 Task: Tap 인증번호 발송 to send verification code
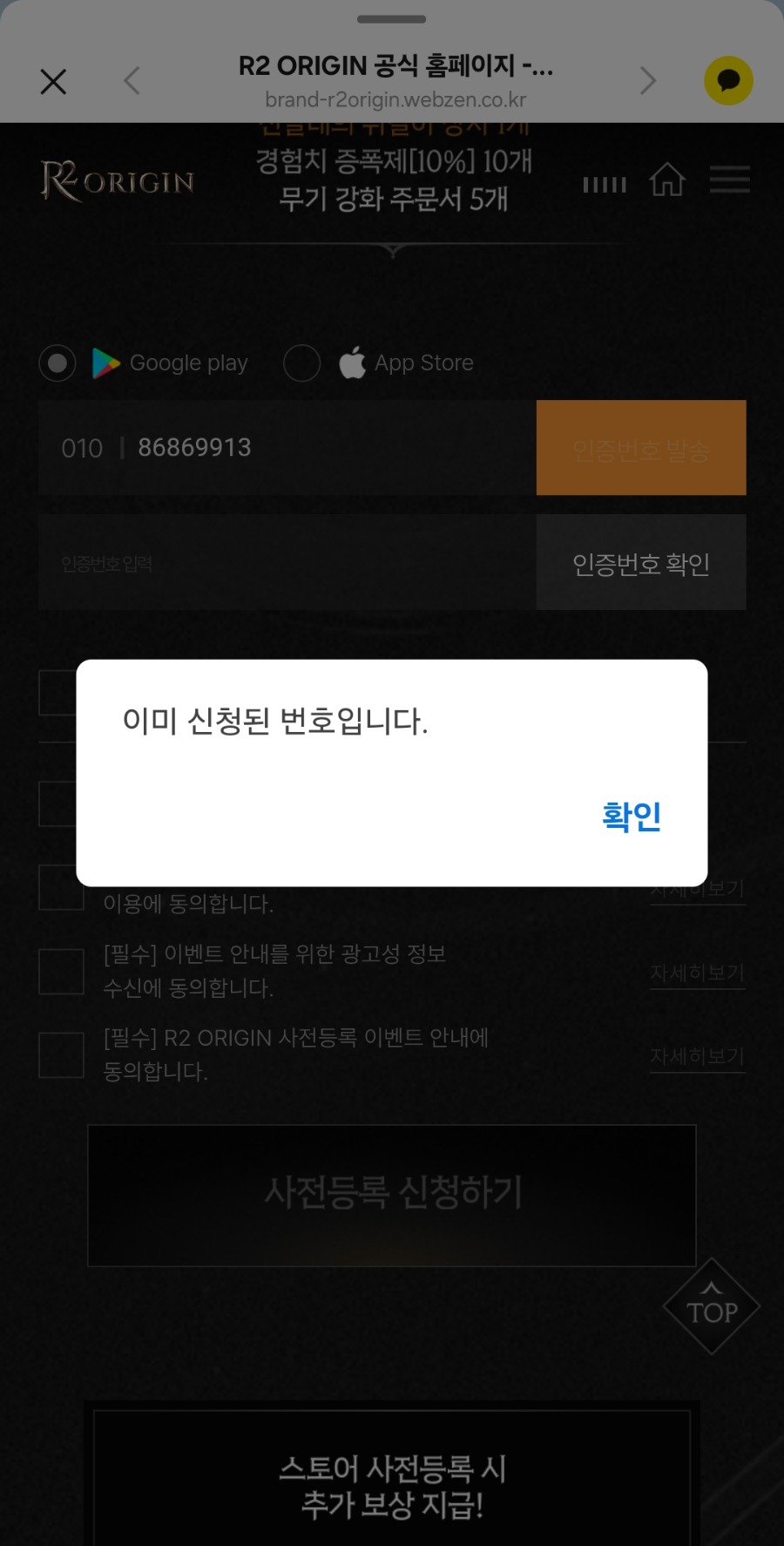[x=641, y=448]
